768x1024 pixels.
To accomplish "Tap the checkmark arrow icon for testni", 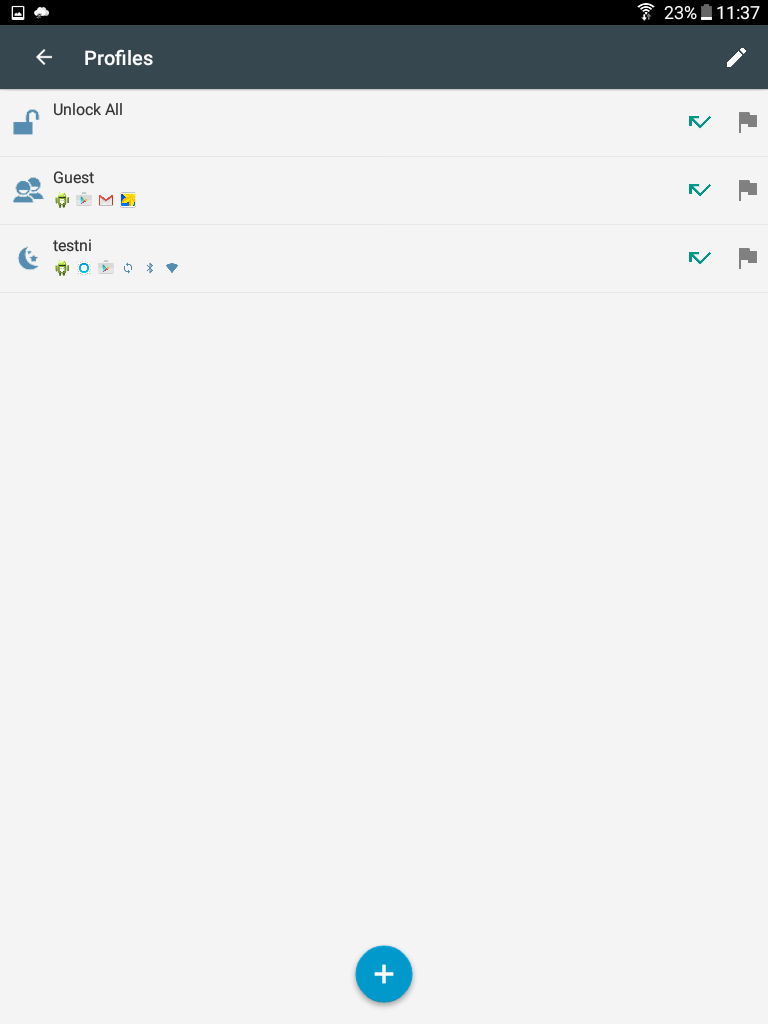I will tap(699, 258).
